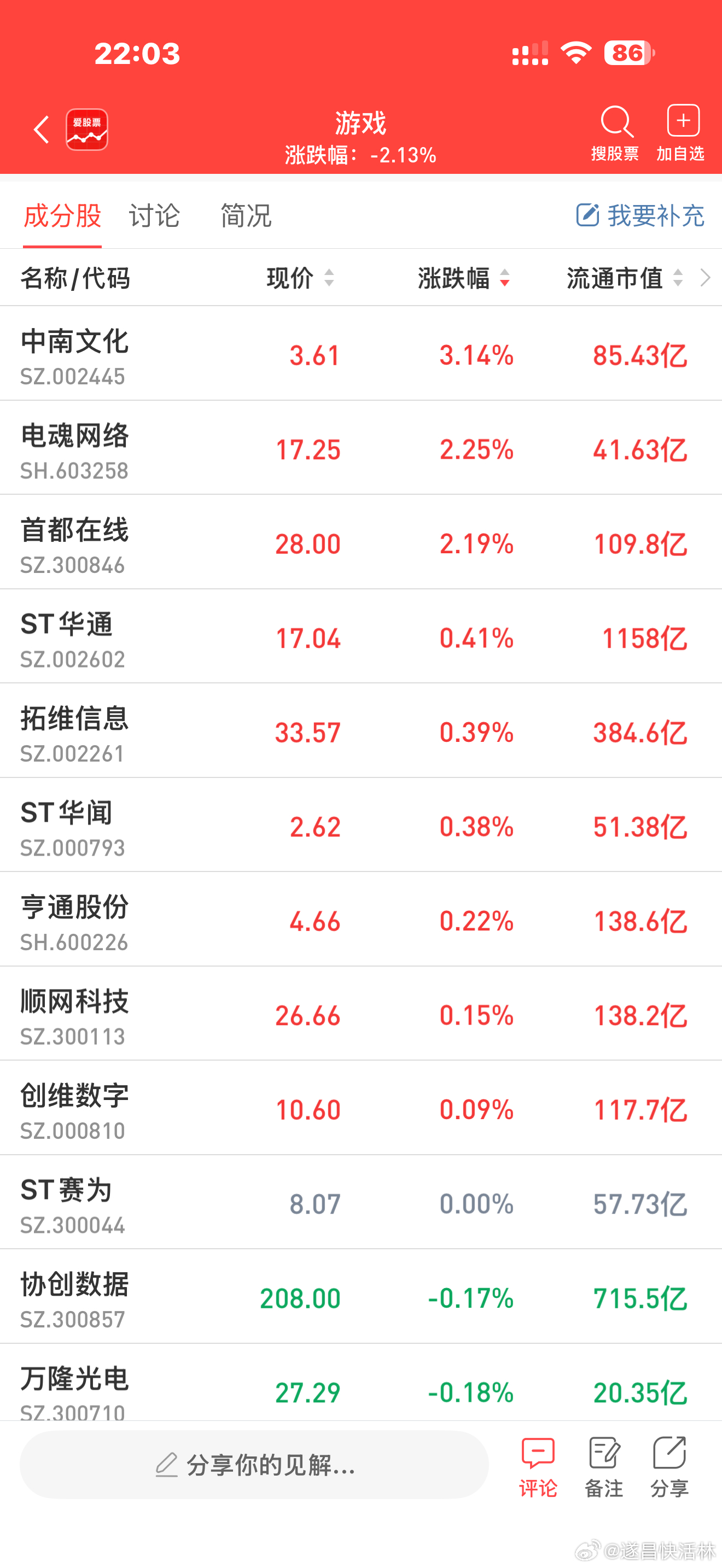Screen dimensions: 722x1568
Task: Toggle 涨跌幅 sort order
Action: tap(456, 279)
